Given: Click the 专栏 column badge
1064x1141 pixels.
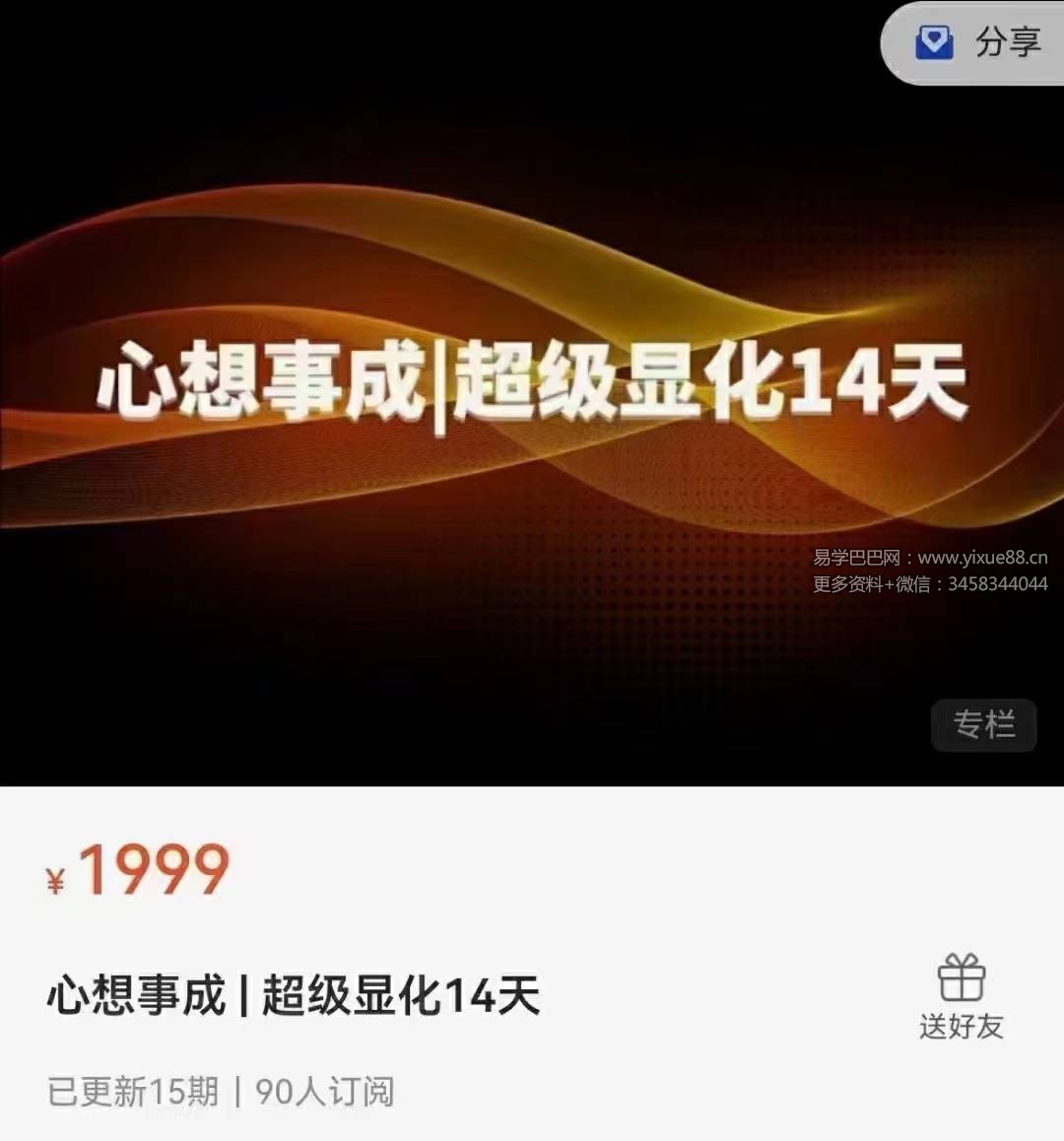Looking at the screenshot, I should pos(983,725).
